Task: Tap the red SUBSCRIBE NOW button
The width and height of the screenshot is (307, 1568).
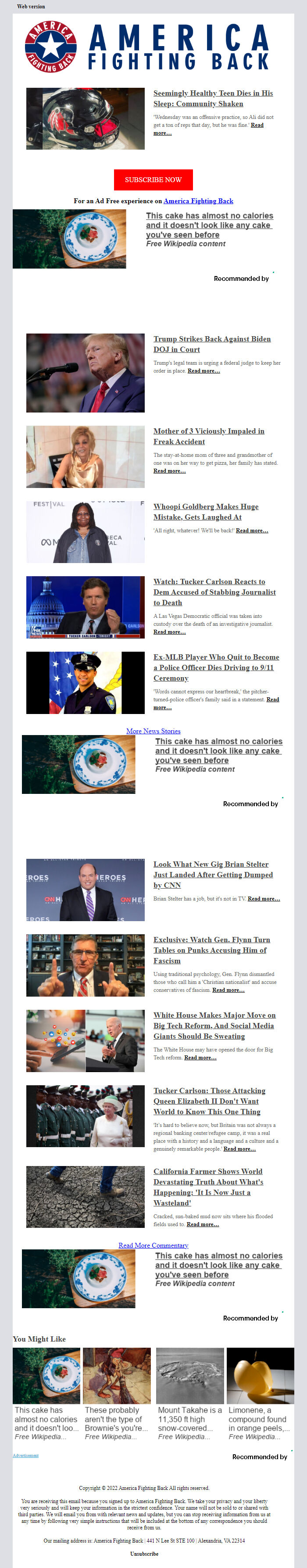Action: pyautogui.click(x=153, y=179)
